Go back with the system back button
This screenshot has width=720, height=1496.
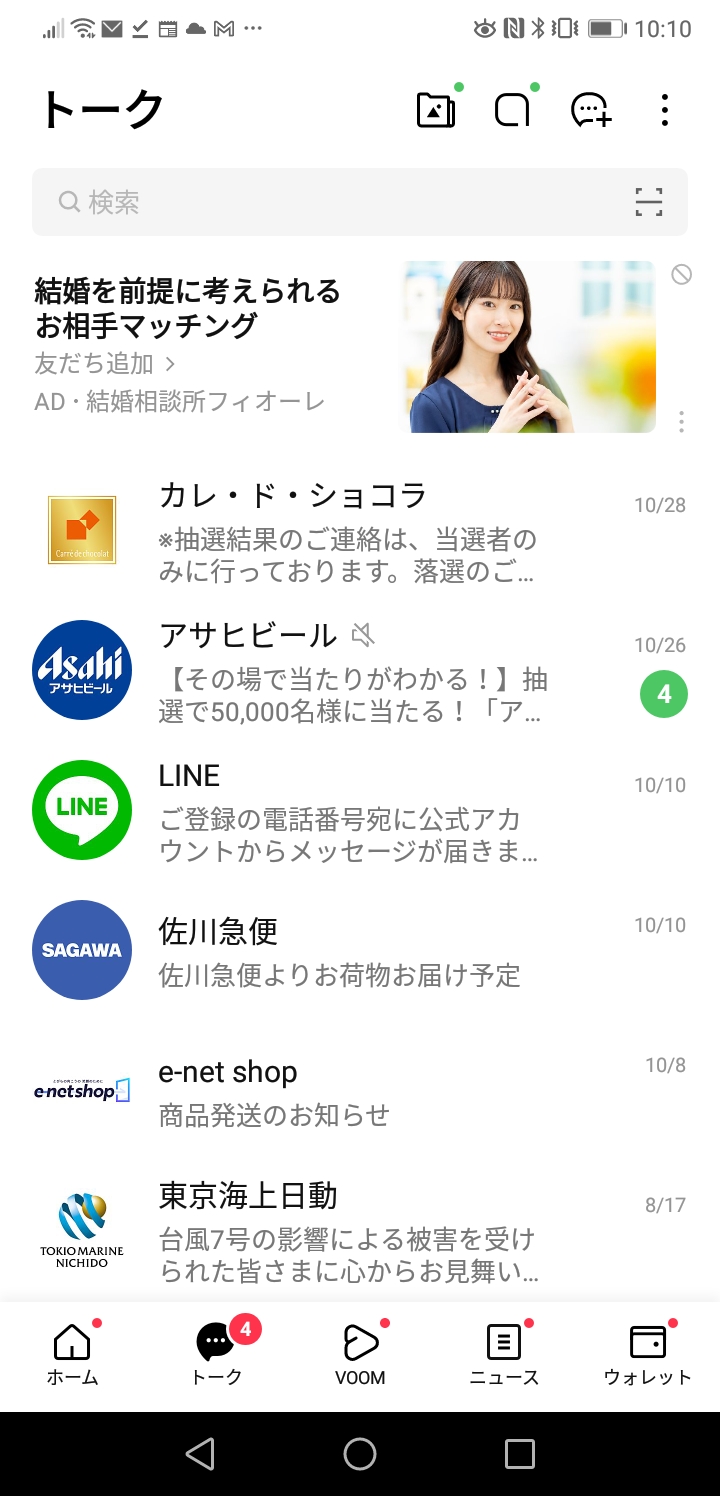coord(200,1454)
